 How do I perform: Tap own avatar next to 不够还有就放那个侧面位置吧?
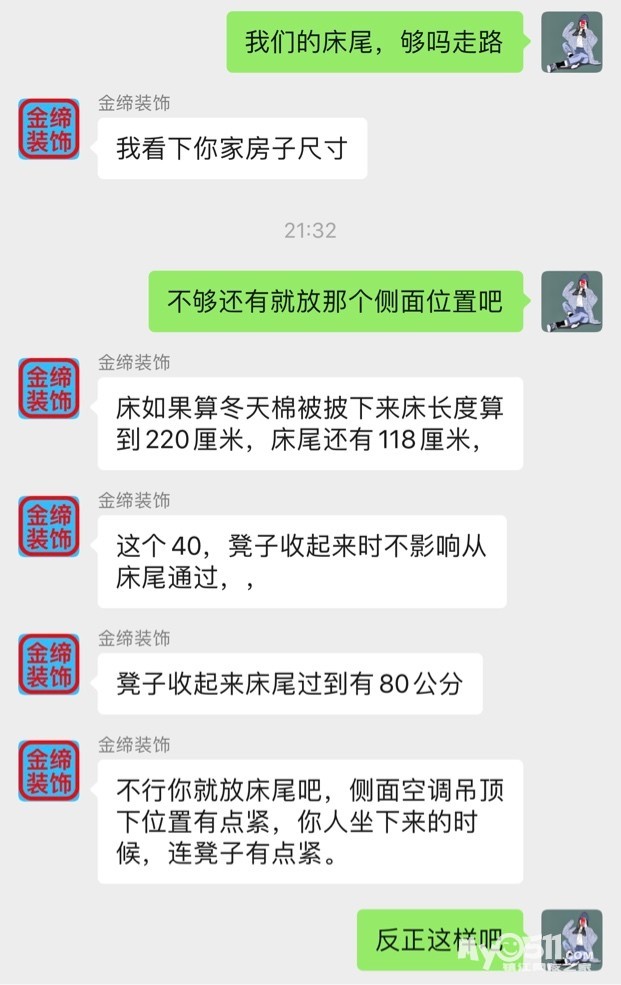click(571, 301)
